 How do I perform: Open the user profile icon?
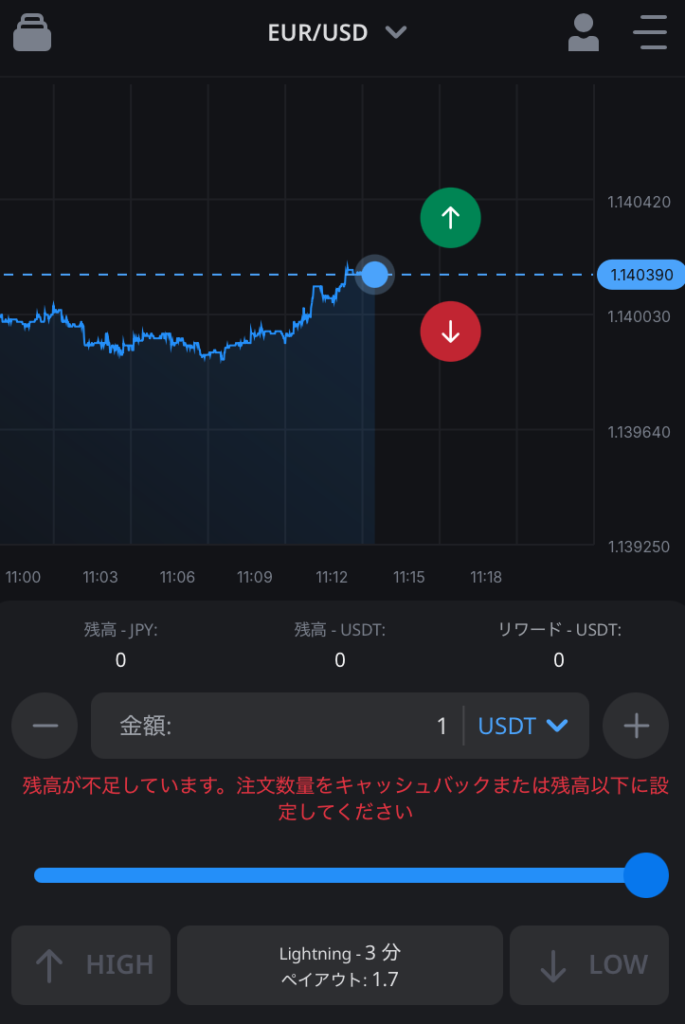[x=583, y=33]
